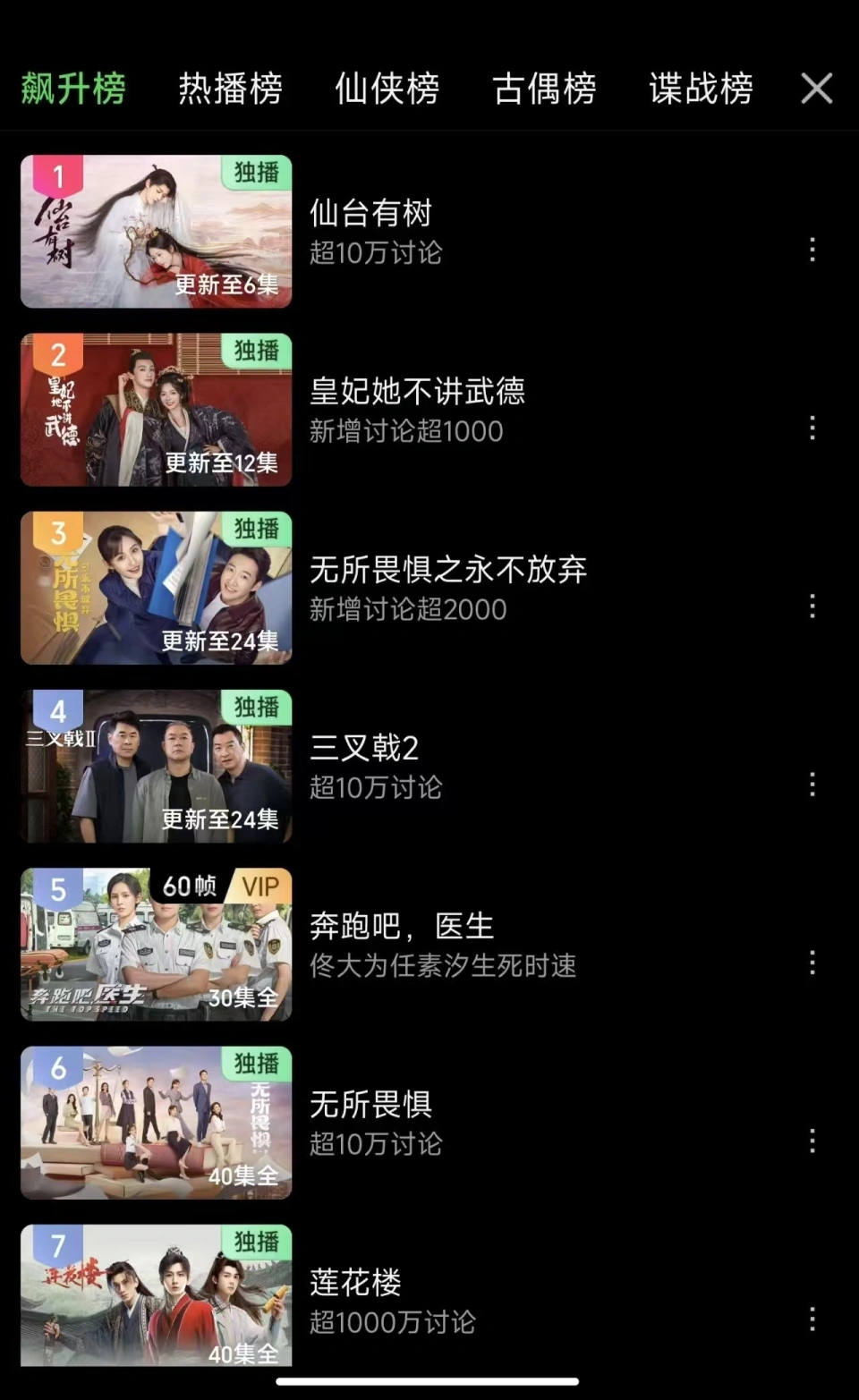Open more options for 仙台有树

coord(812,250)
